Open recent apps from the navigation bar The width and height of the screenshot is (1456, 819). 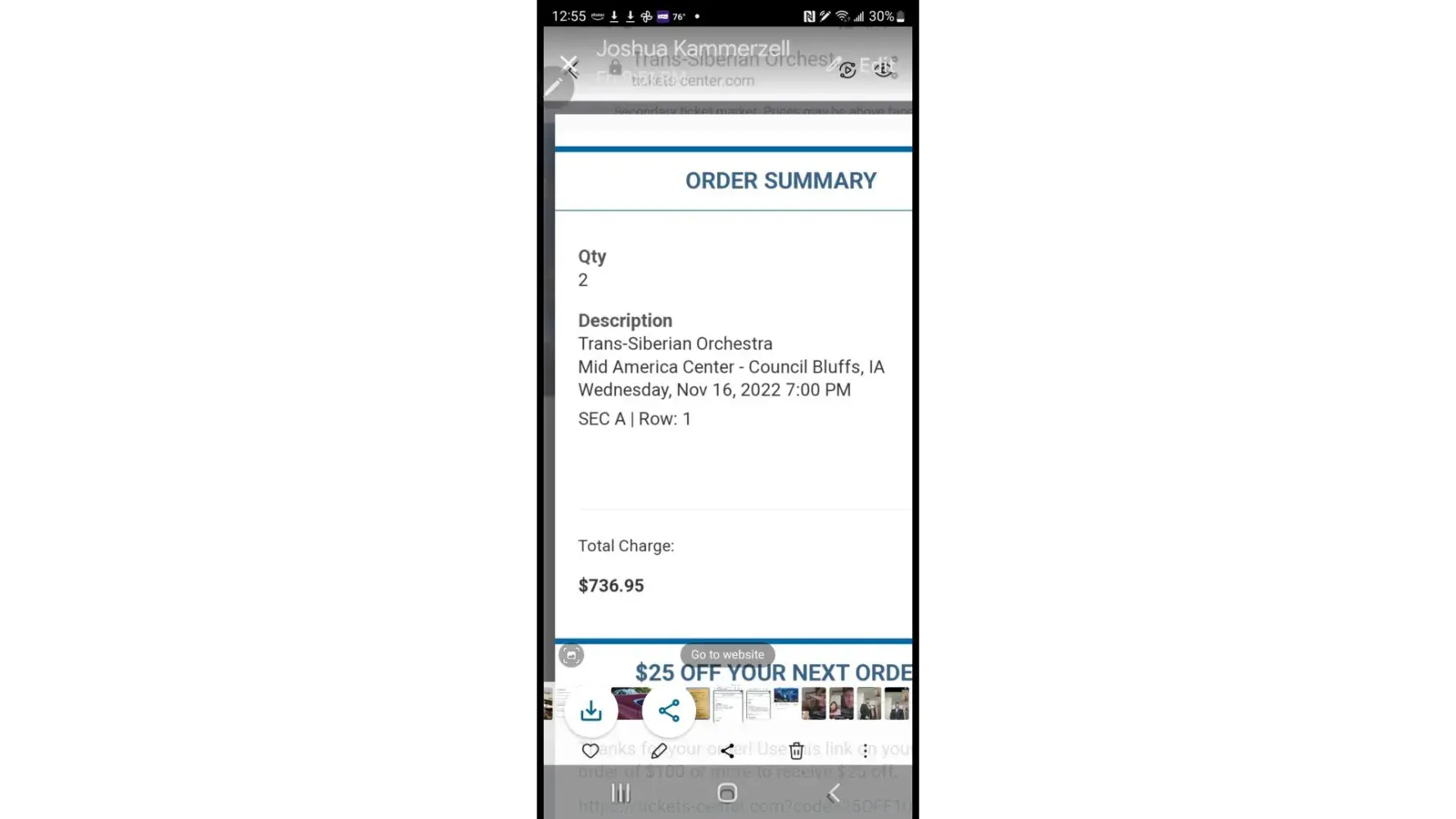(621, 793)
